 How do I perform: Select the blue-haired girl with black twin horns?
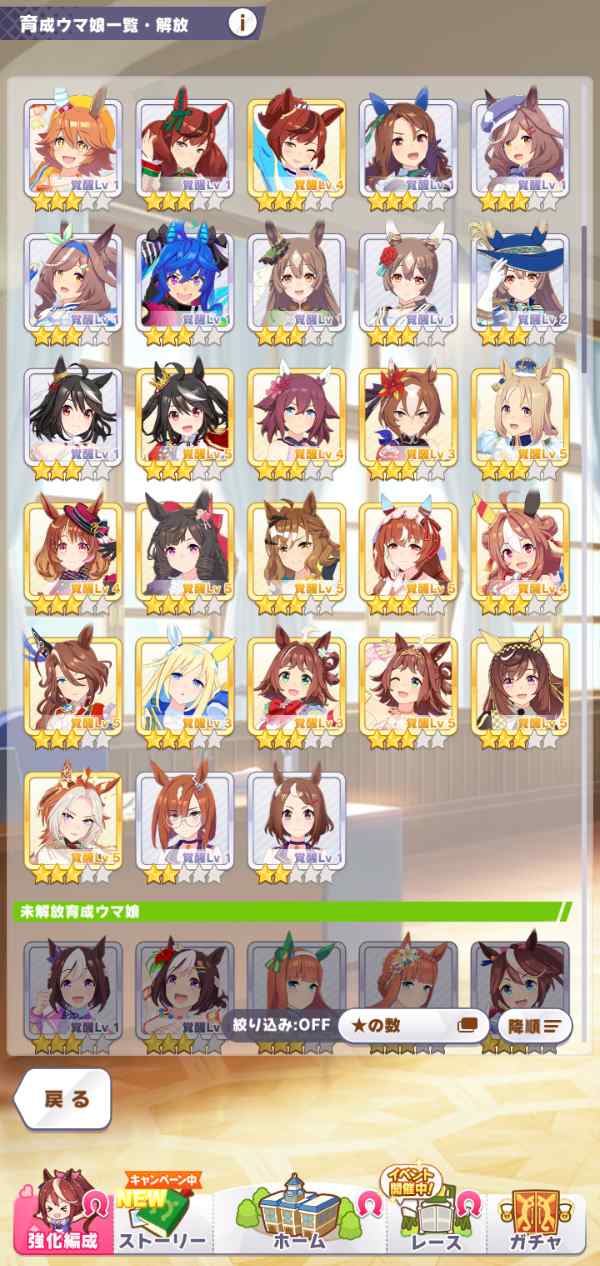(x=184, y=283)
